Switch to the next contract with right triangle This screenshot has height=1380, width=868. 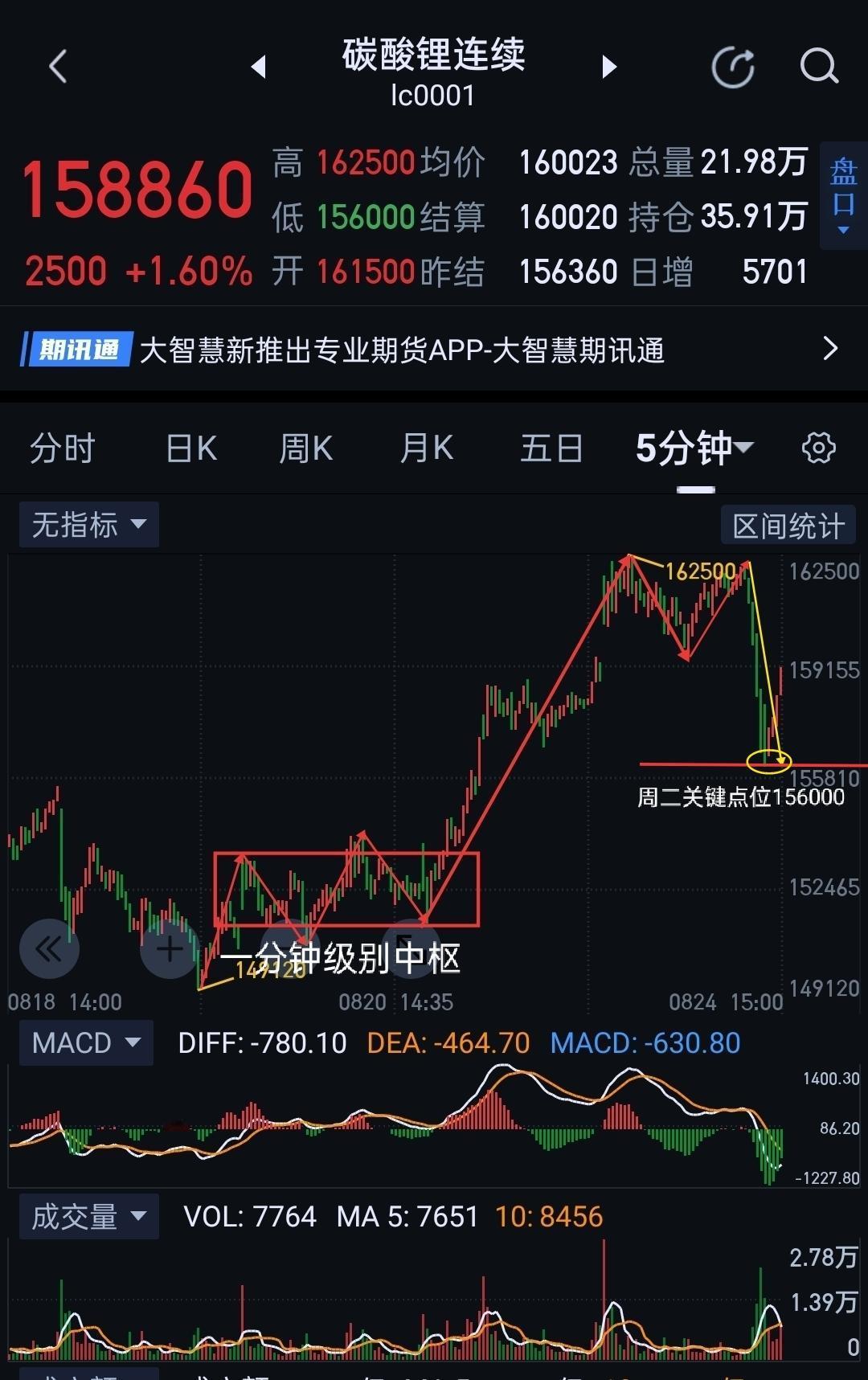click(609, 67)
